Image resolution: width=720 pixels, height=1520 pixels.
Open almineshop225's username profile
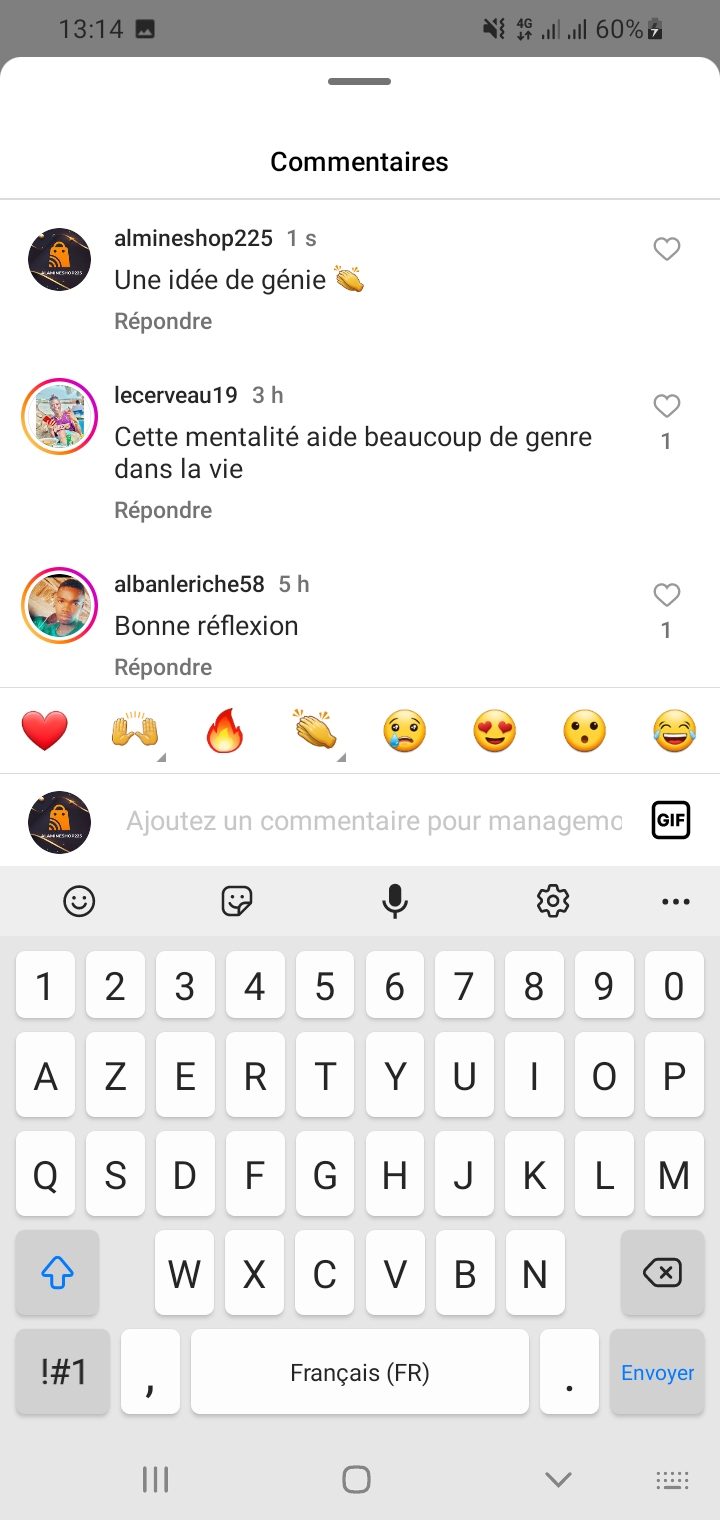tap(193, 238)
